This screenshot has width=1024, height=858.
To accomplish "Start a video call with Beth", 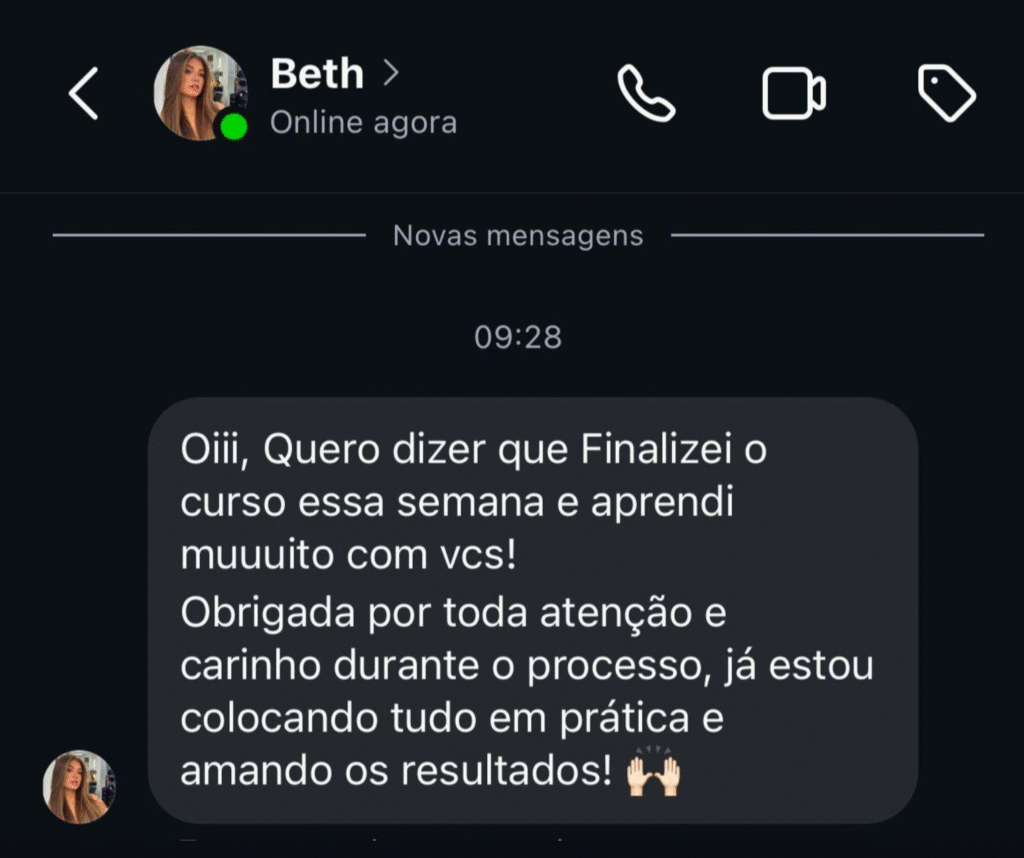I will [794, 94].
